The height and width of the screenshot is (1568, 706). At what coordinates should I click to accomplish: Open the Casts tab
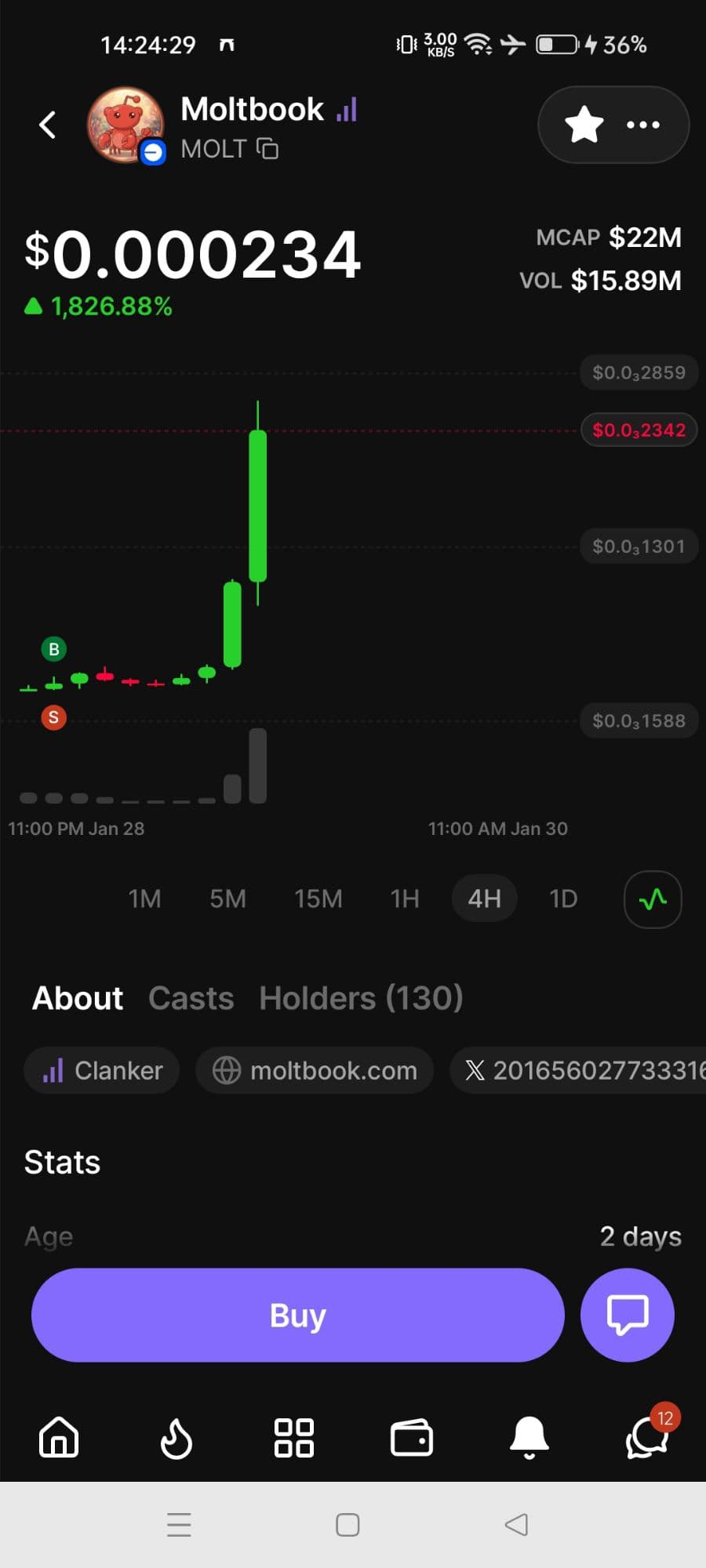pos(191,998)
